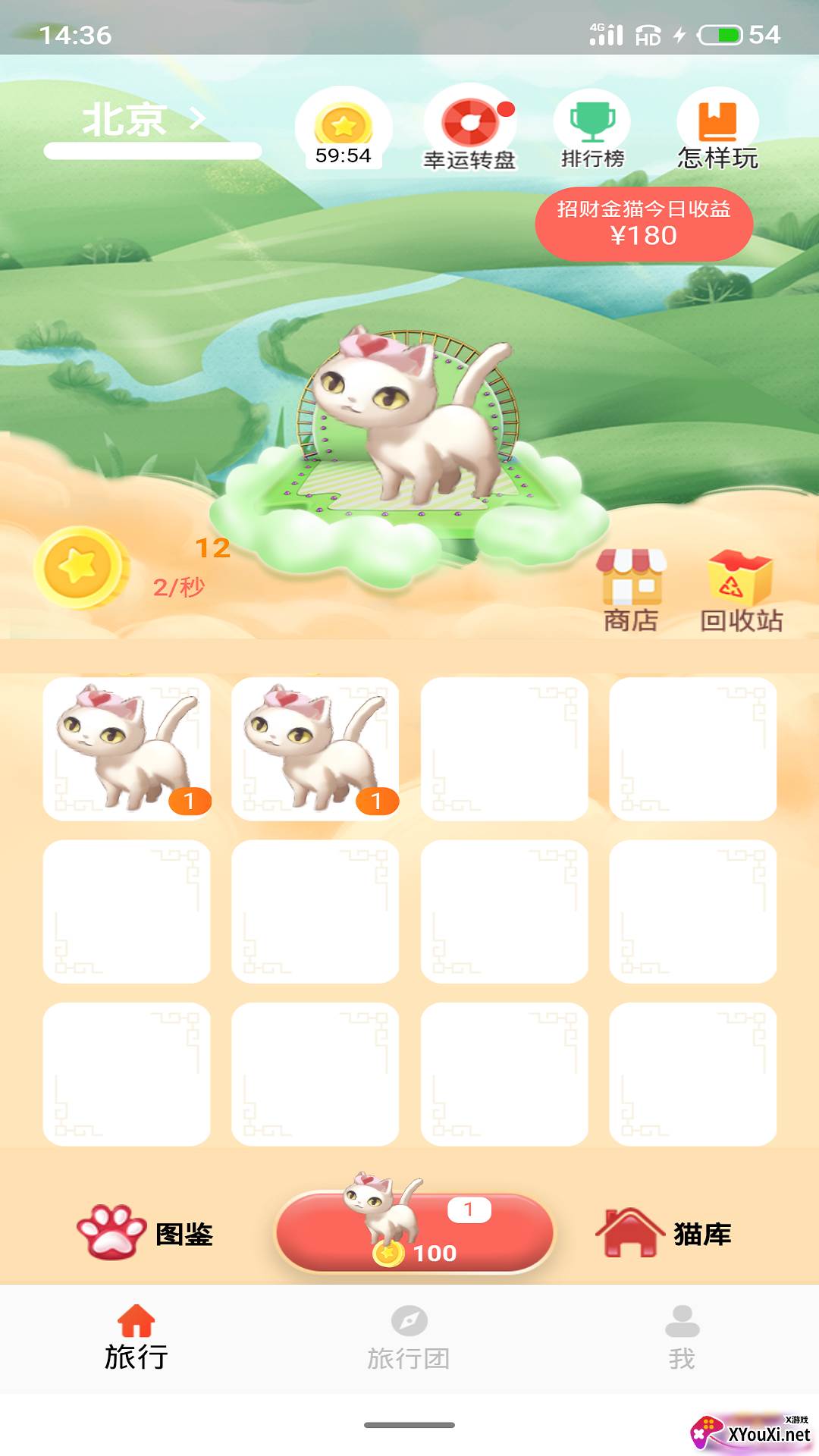
Task: Go to the 旅行 tab
Action: (136, 1339)
